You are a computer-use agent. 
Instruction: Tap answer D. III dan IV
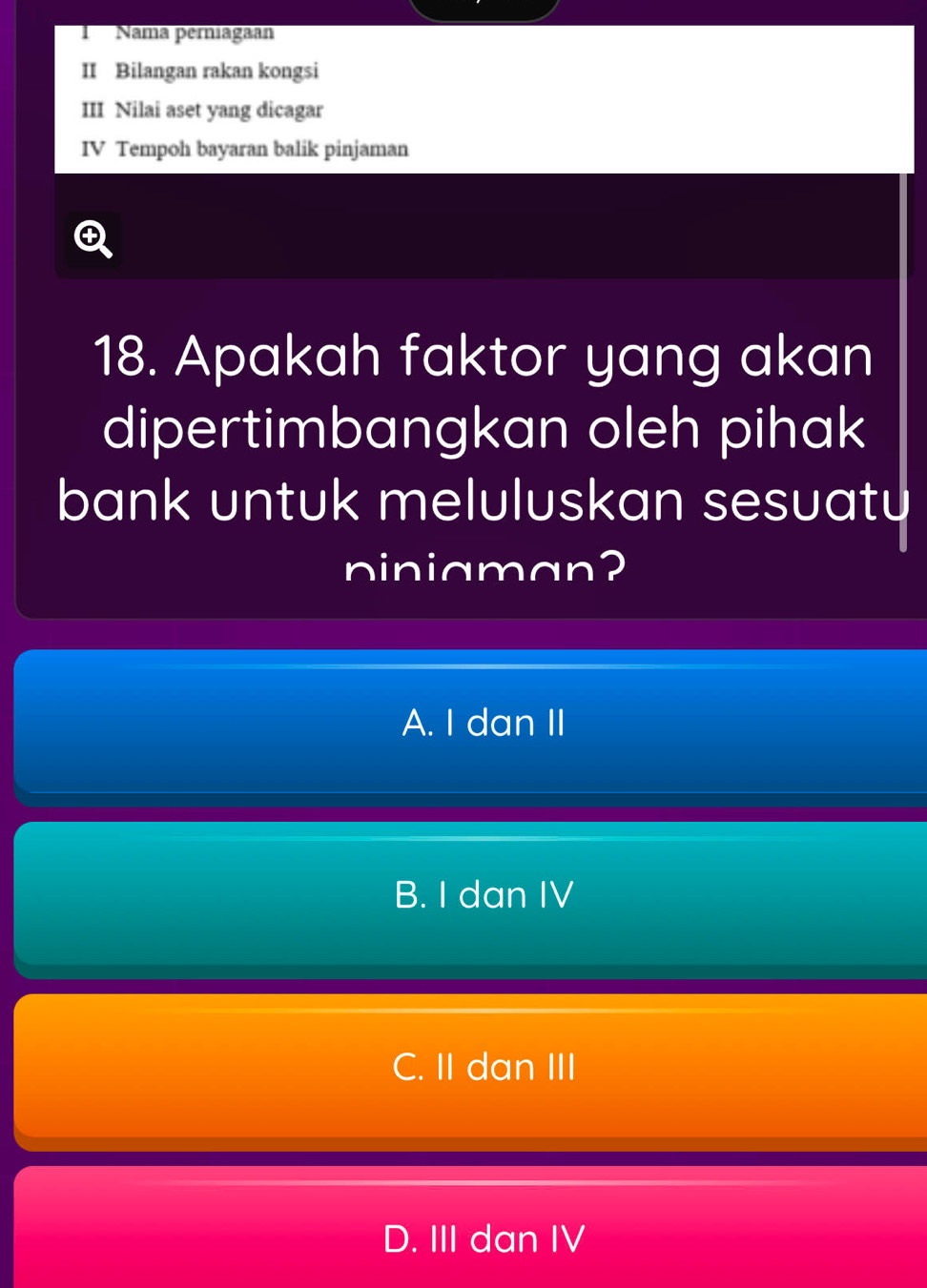click(x=483, y=1237)
